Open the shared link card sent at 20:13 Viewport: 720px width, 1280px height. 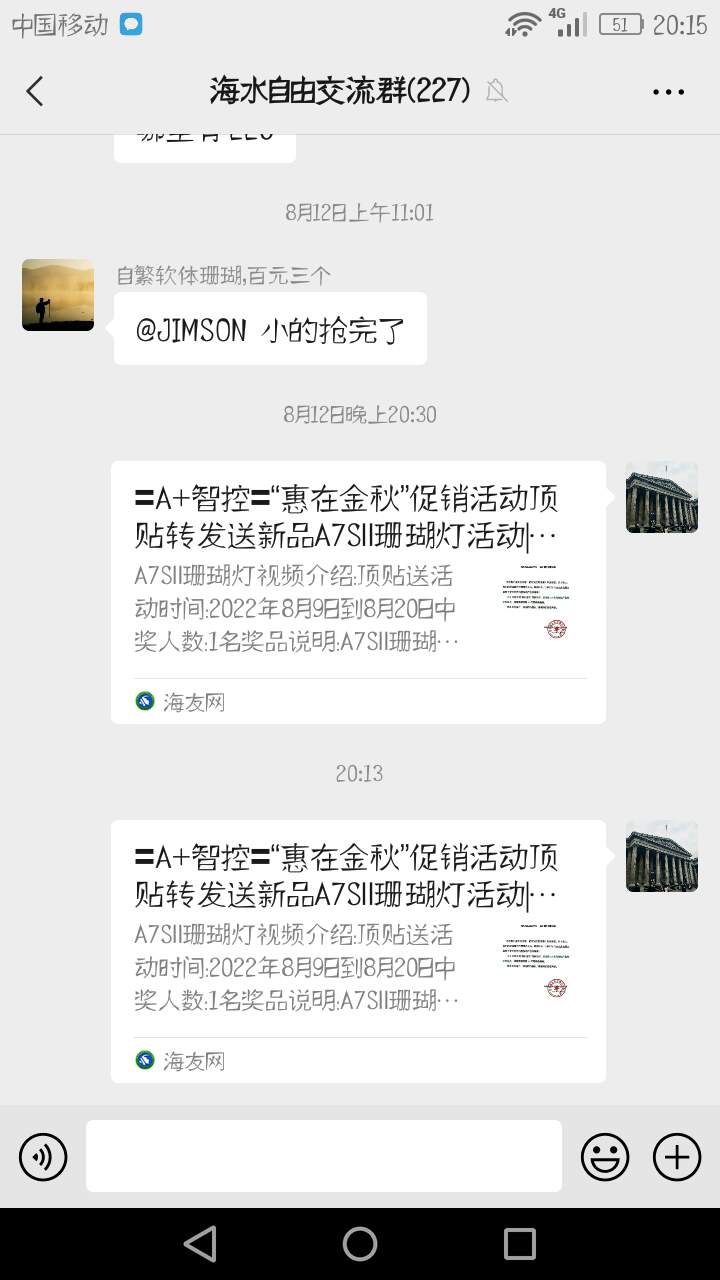point(358,950)
